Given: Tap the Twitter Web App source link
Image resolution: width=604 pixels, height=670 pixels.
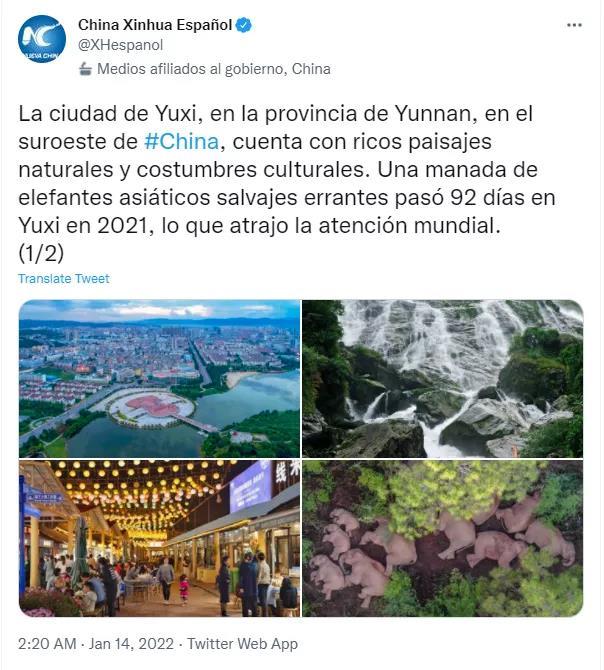Looking at the screenshot, I should pos(243,644).
